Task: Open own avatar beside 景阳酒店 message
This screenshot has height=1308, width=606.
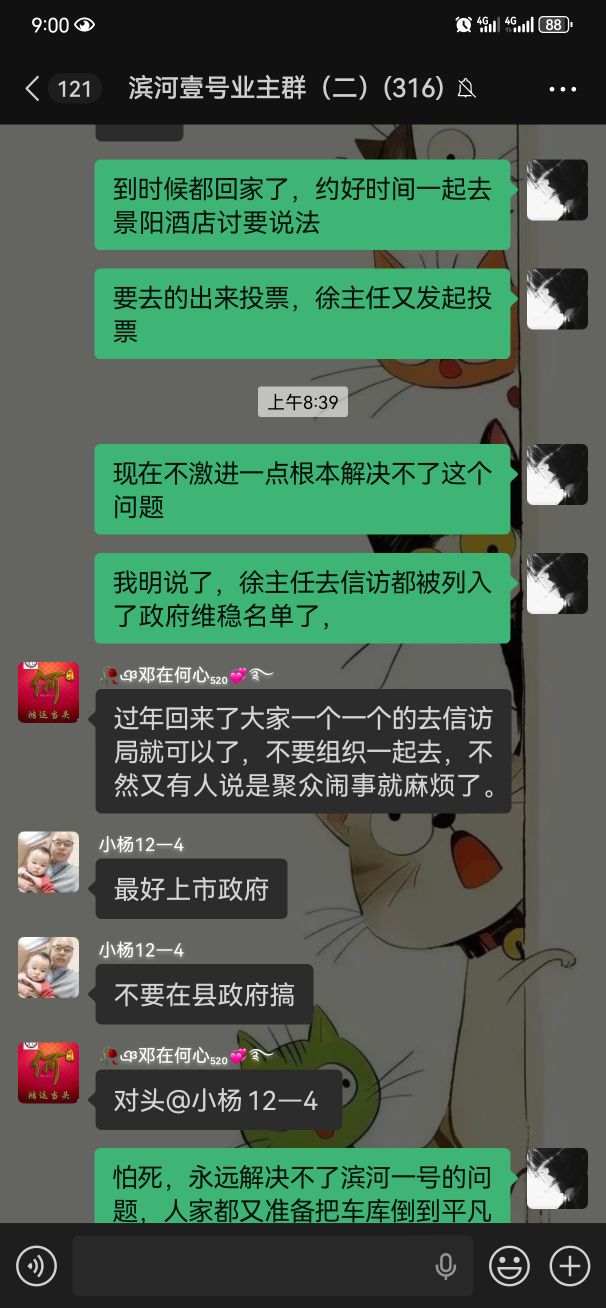Action: click(x=557, y=190)
